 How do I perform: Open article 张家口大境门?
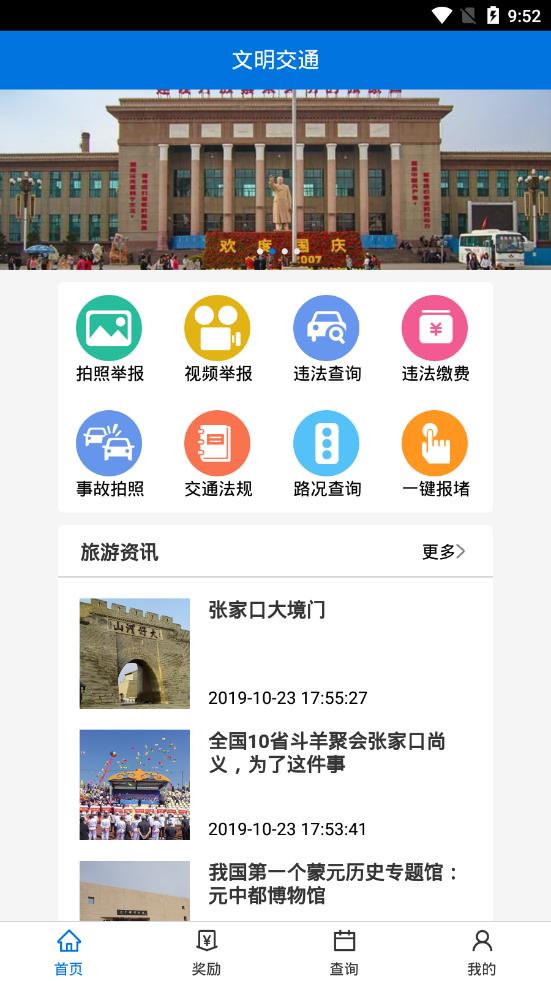pyautogui.click(x=275, y=653)
